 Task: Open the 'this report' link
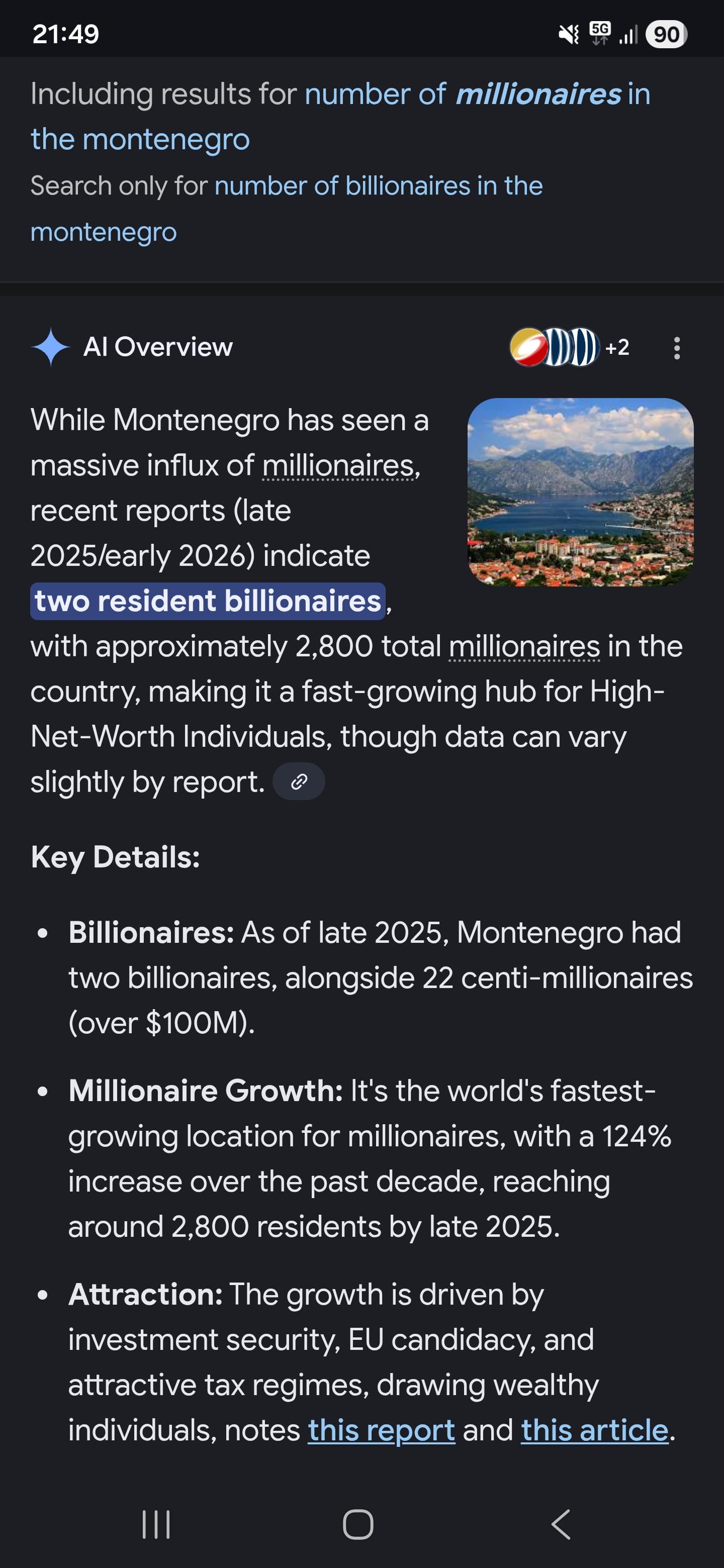[x=381, y=1430]
